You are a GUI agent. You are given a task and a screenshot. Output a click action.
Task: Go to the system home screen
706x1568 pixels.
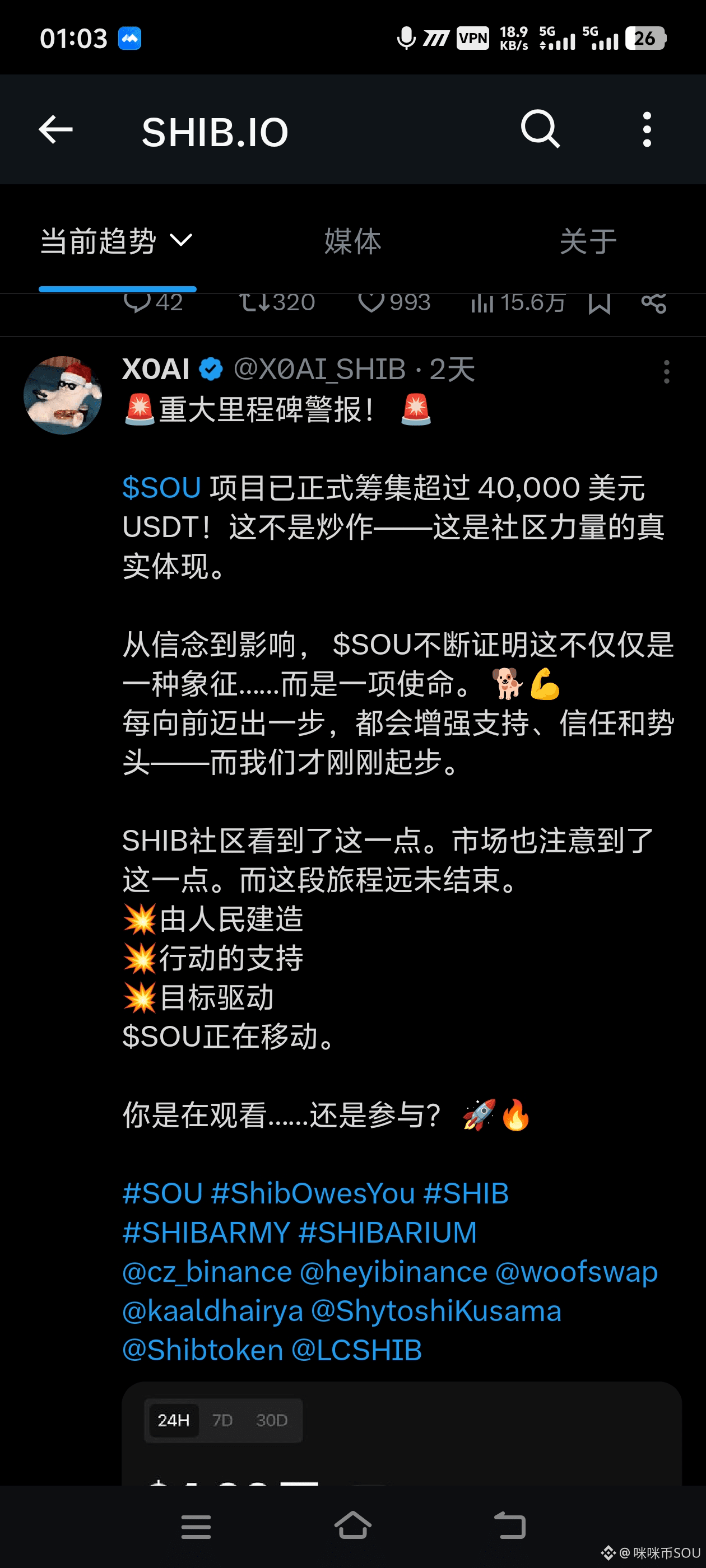point(352,1526)
